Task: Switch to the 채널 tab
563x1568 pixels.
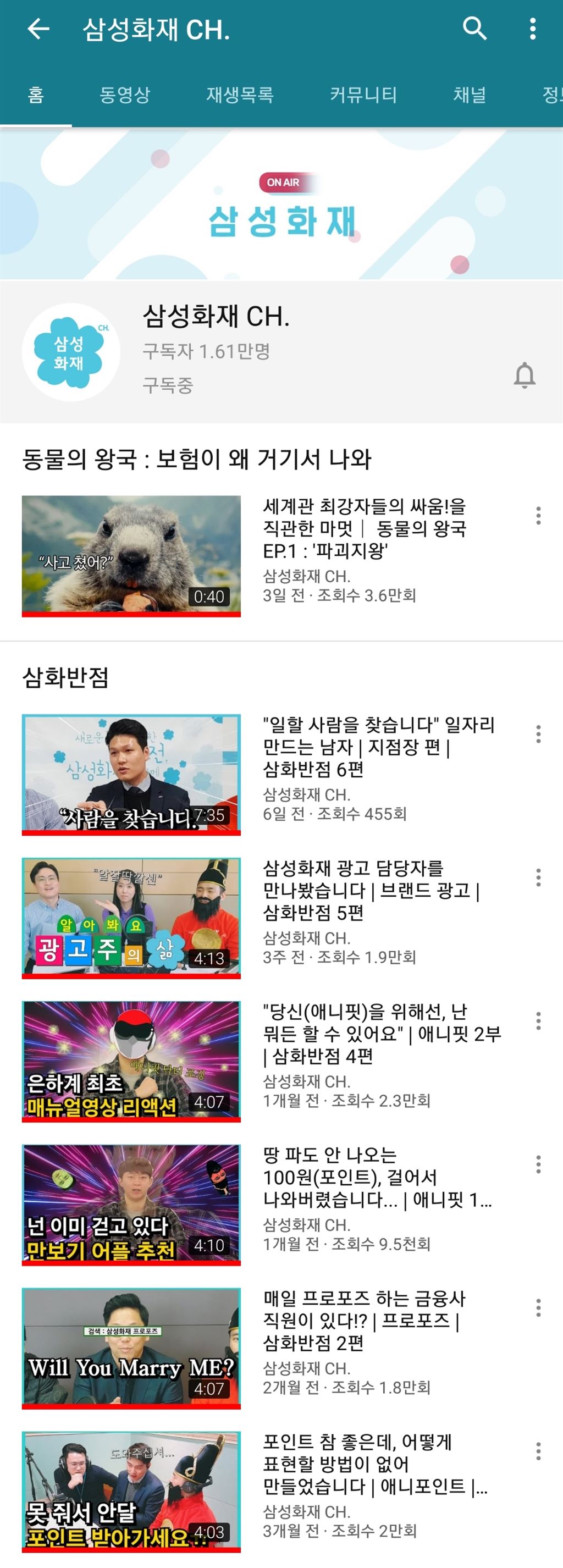Action: 470,95
